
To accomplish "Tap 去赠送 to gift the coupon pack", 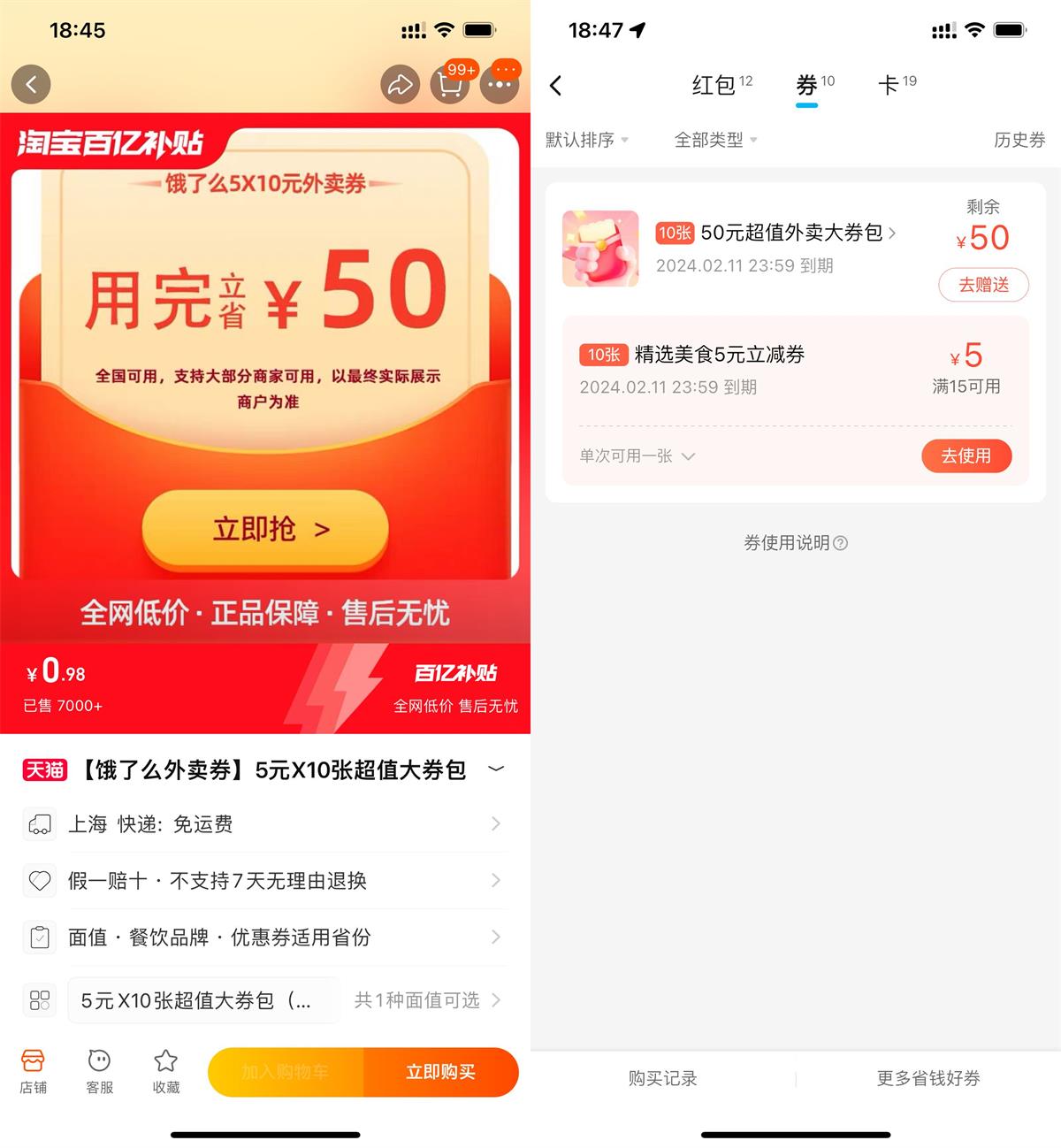I will 983,285.
